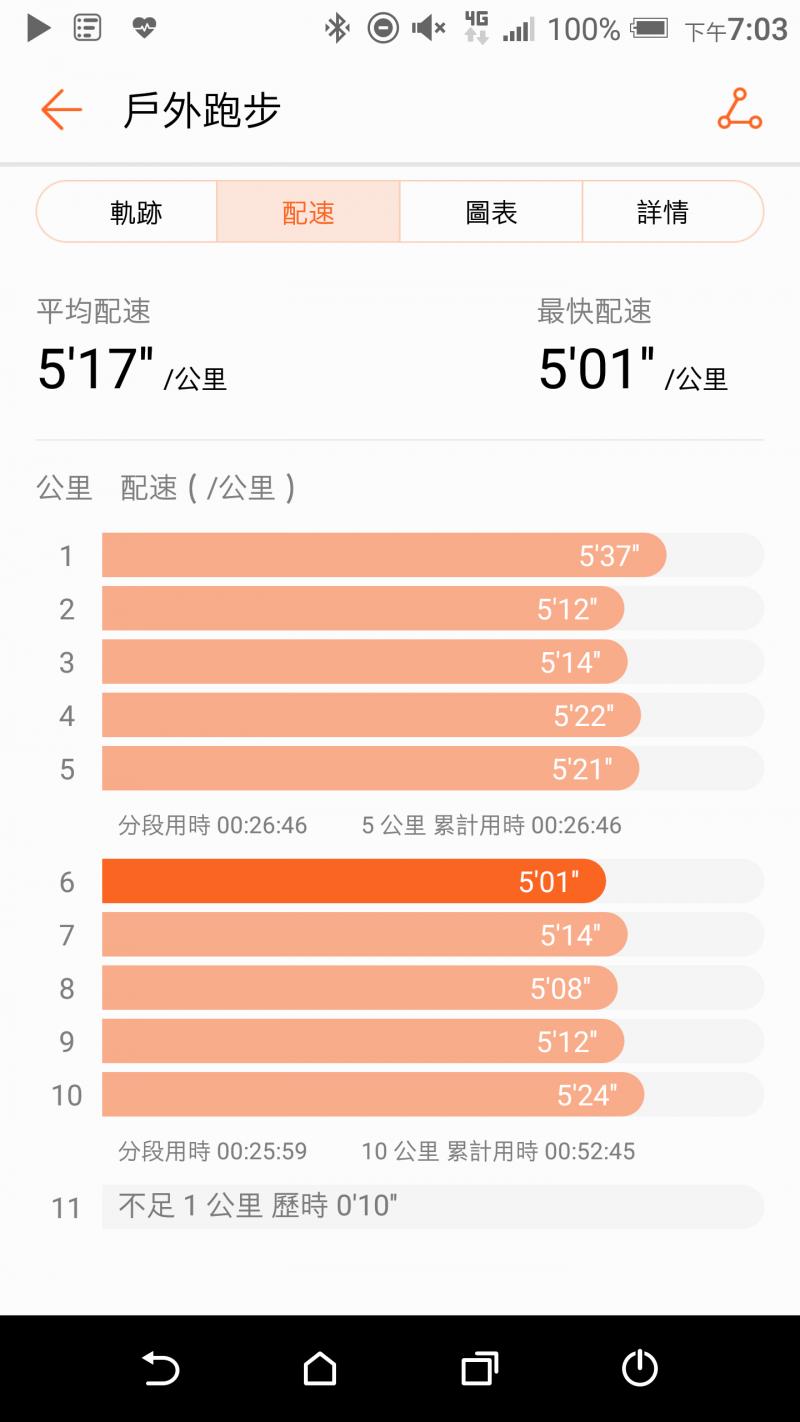Open recent apps in navigation bar
The image size is (800, 1422).
coord(480,1368)
